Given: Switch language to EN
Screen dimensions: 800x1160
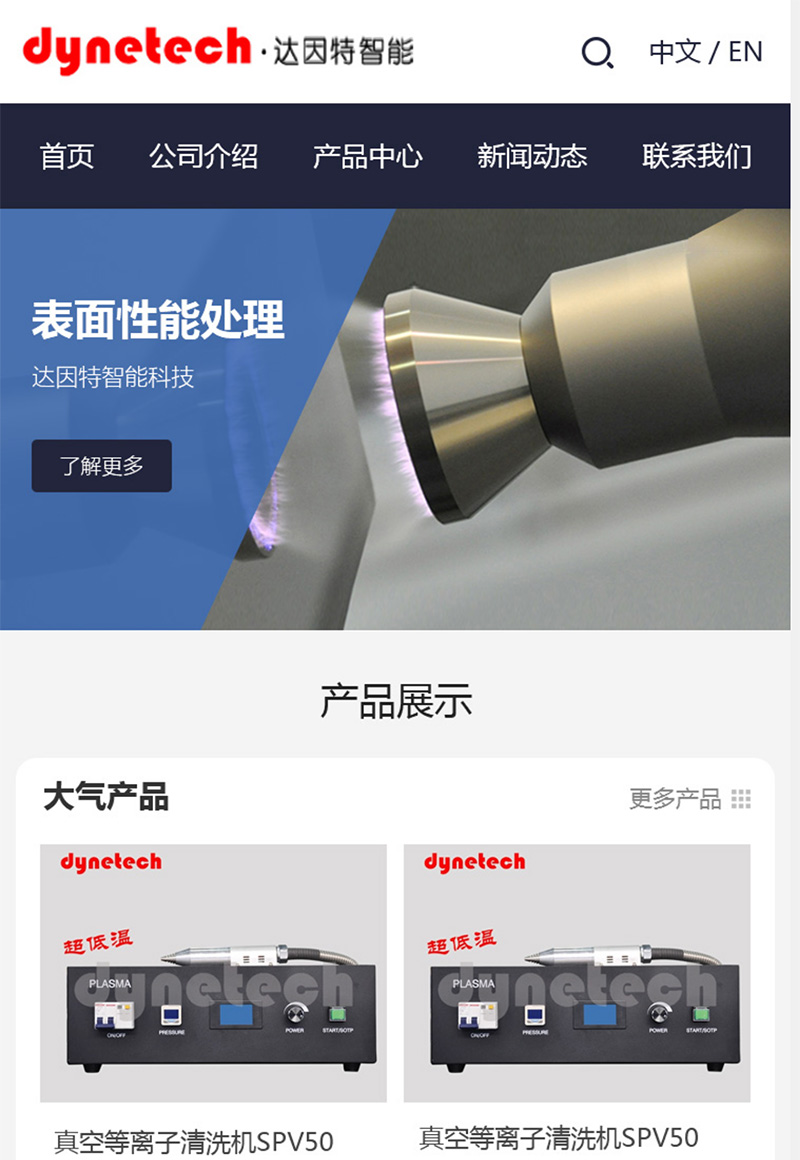Looking at the screenshot, I should pos(745,52).
